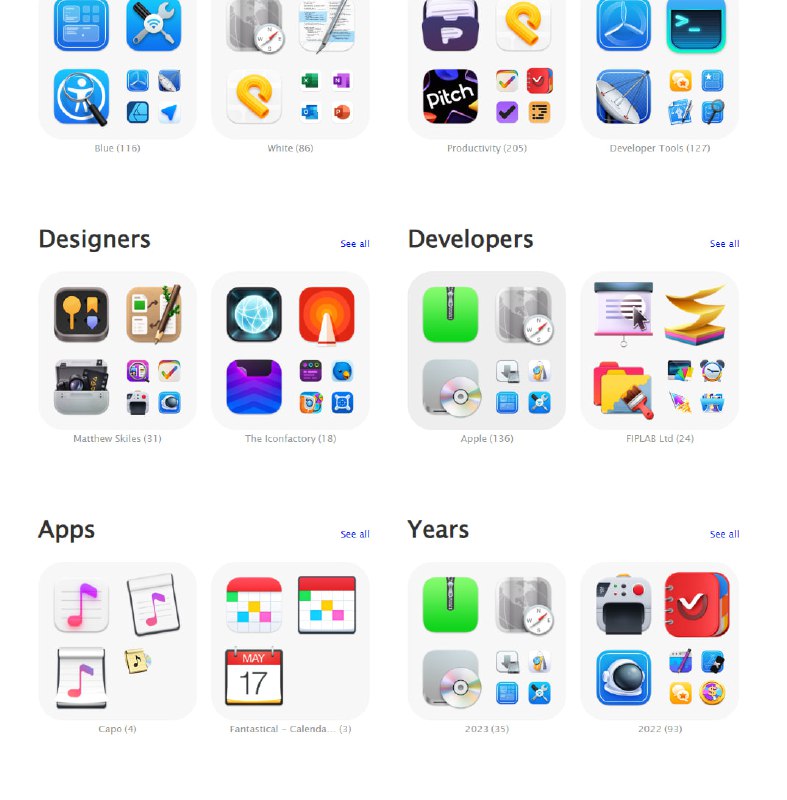This screenshot has height=800, width=787.
Task: Open the Apple (136) developer collection
Action: [x=487, y=351]
